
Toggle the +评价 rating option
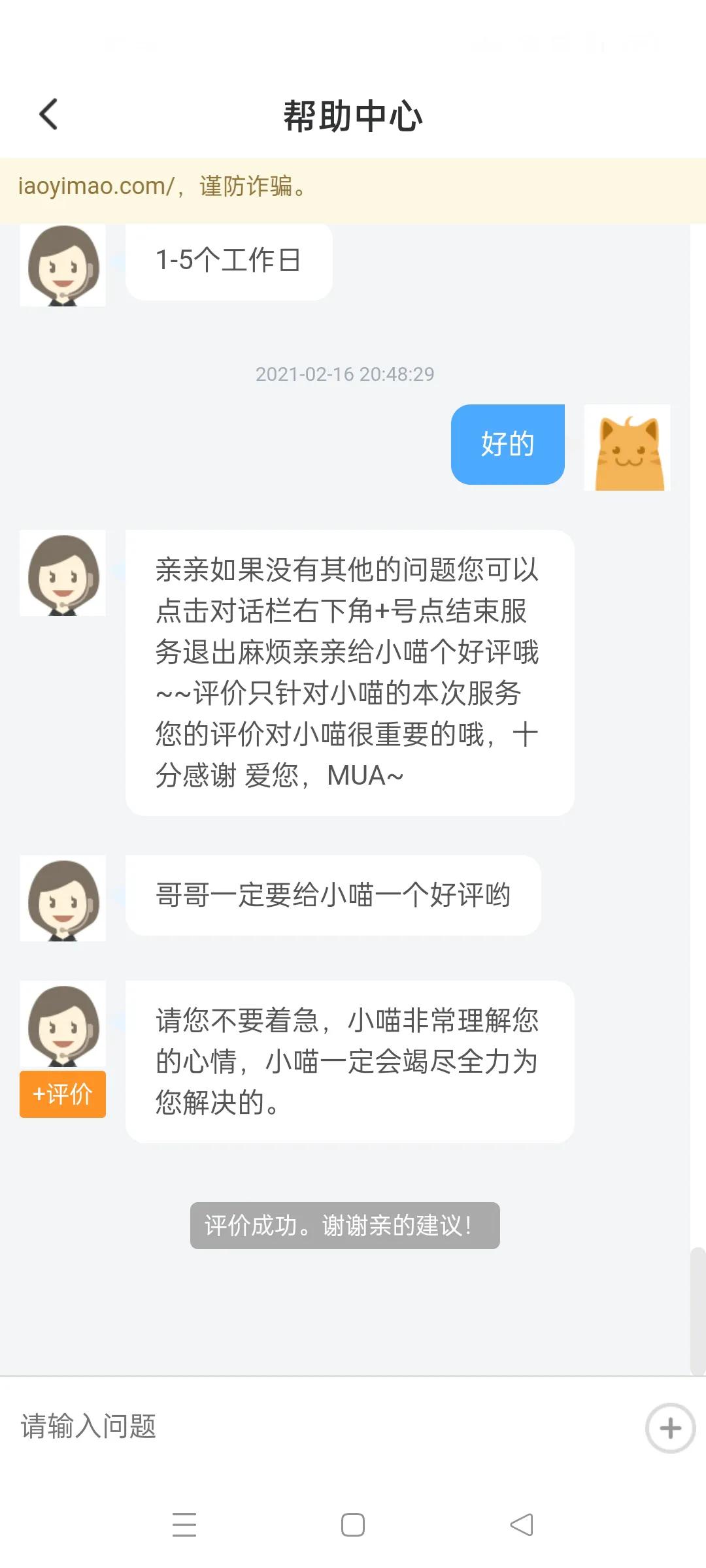pyautogui.click(x=62, y=1094)
